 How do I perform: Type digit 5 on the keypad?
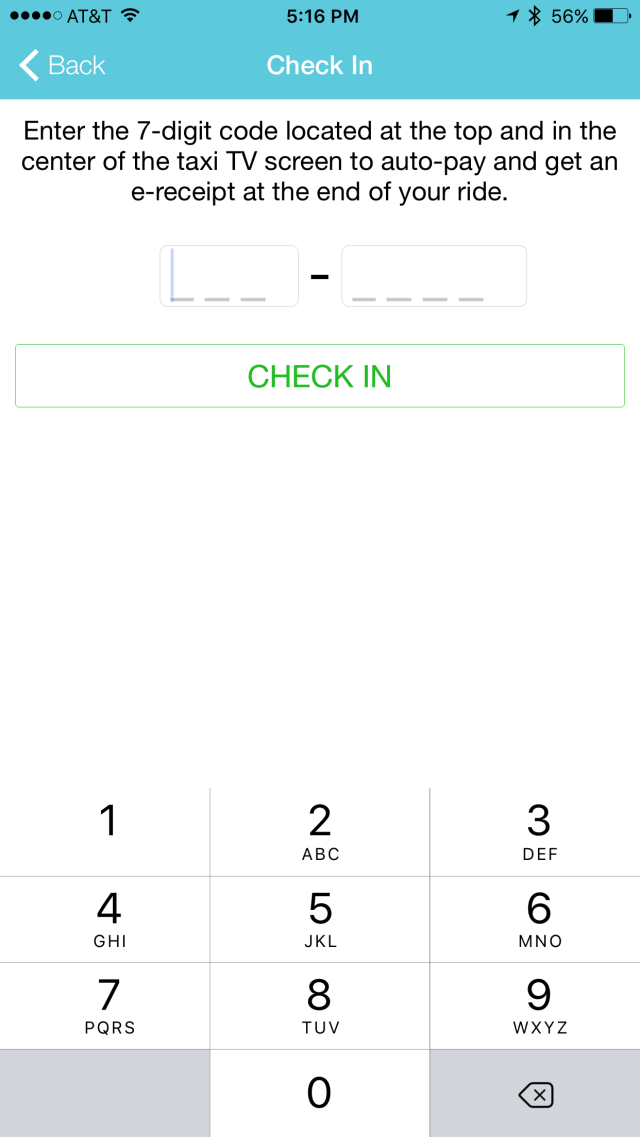click(x=320, y=919)
